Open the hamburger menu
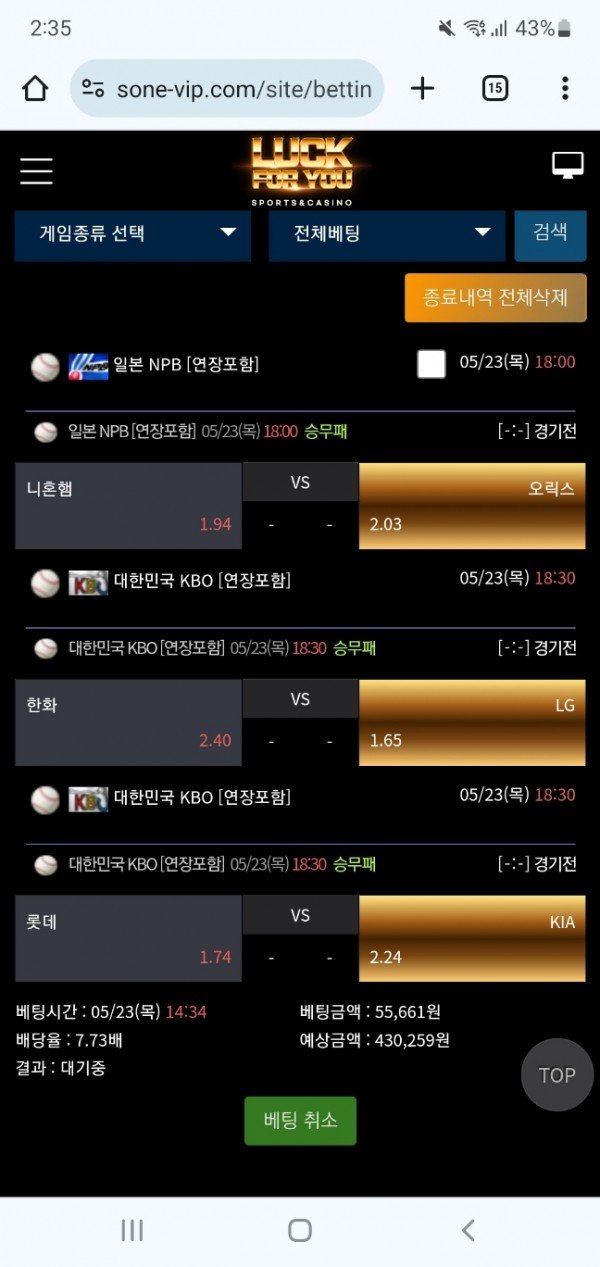 pos(36,171)
